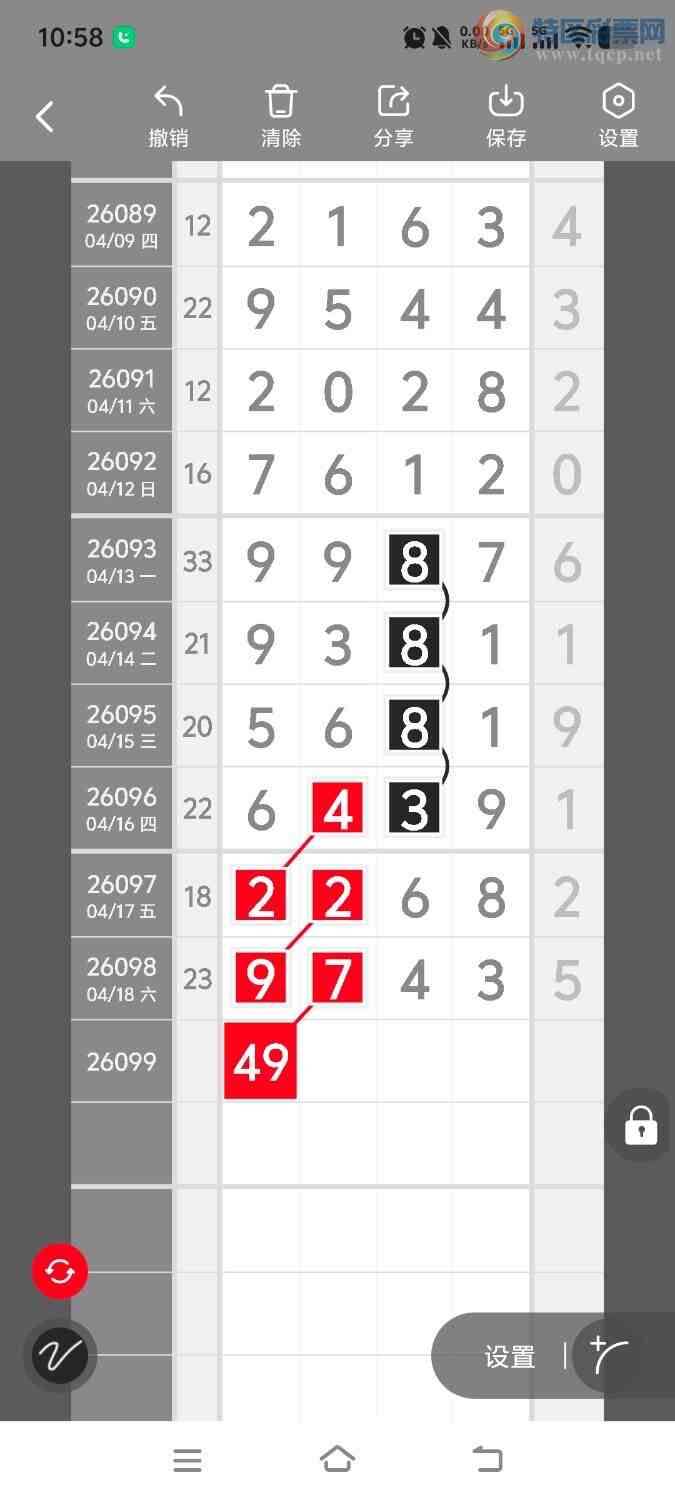This screenshot has height=1500, width=675.
Task: Toggle the lock icon
Action: [x=640, y=1127]
